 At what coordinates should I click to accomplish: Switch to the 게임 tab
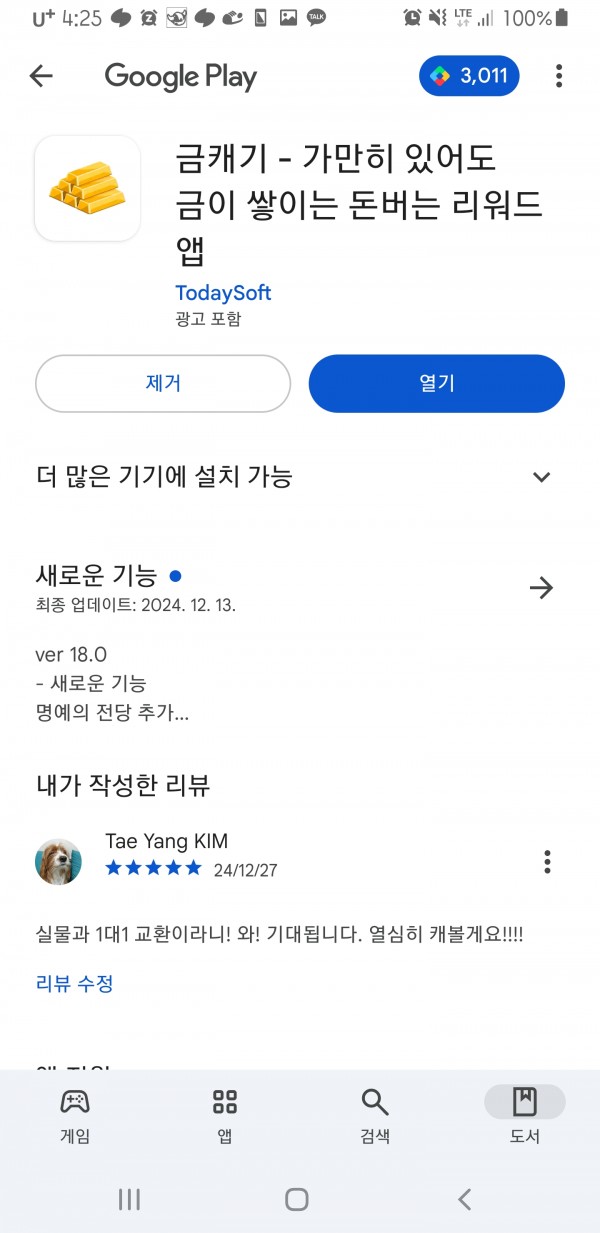click(x=75, y=1116)
